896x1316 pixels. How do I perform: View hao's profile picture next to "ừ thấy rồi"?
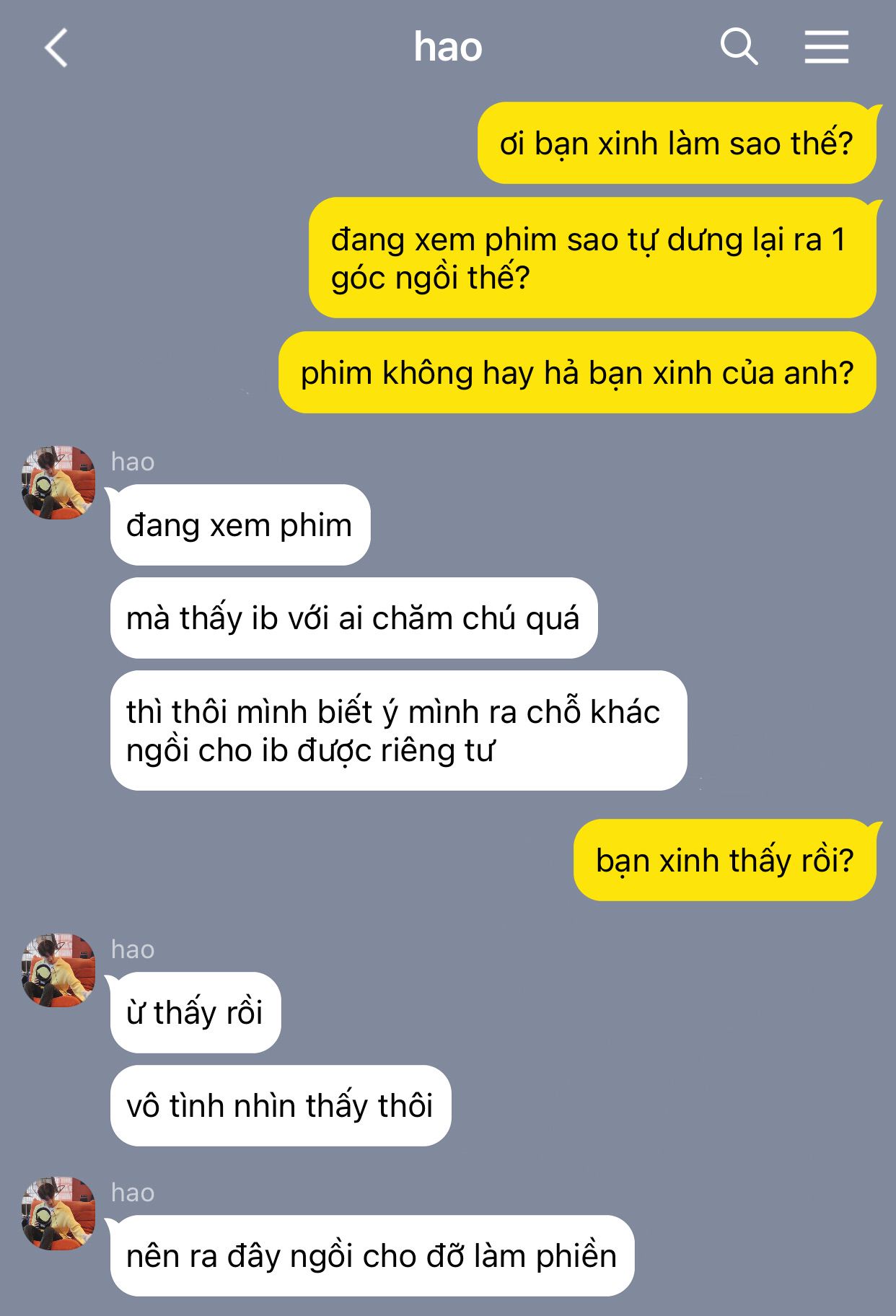pyautogui.click(x=58, y=970)
